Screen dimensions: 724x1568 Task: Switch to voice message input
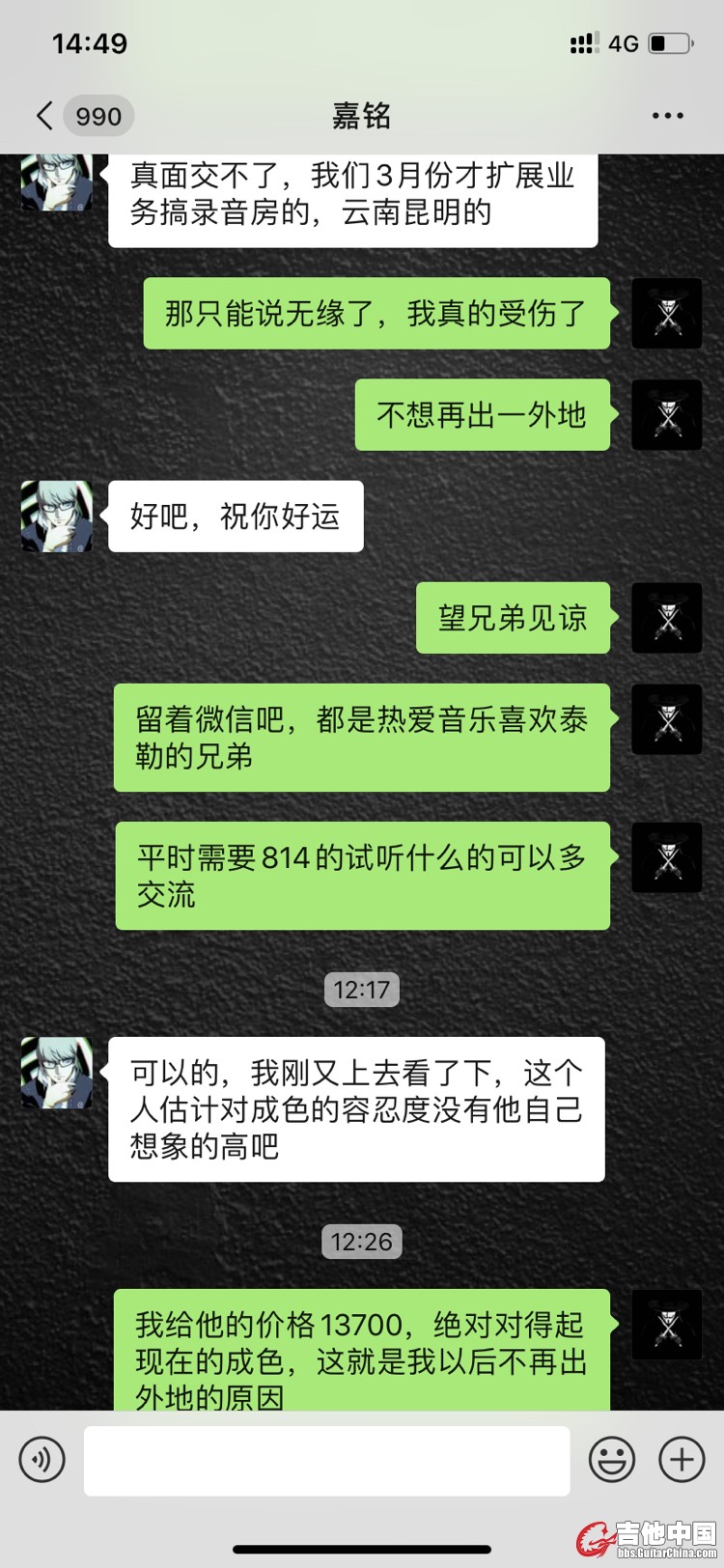42,1459
